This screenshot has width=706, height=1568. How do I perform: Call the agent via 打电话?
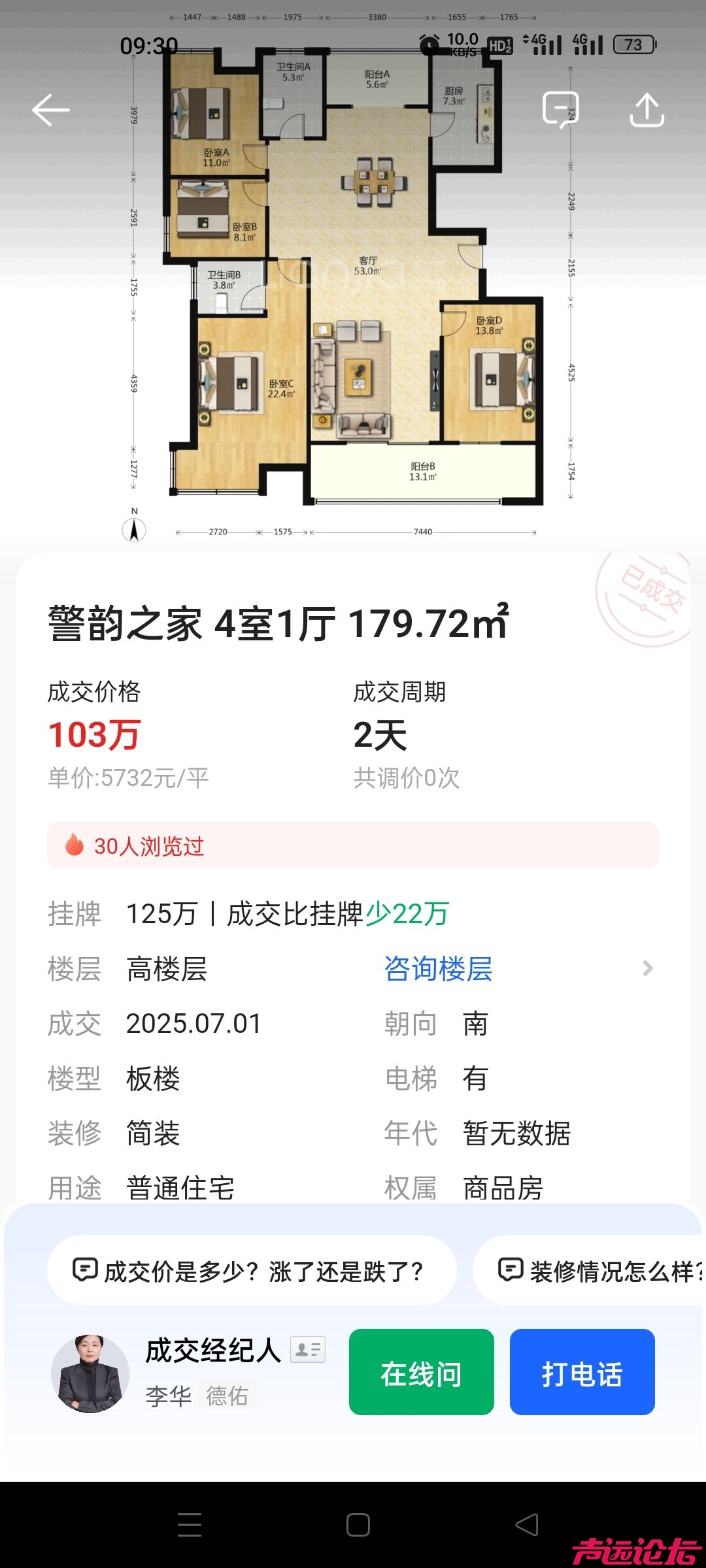tap(582, 1372)
